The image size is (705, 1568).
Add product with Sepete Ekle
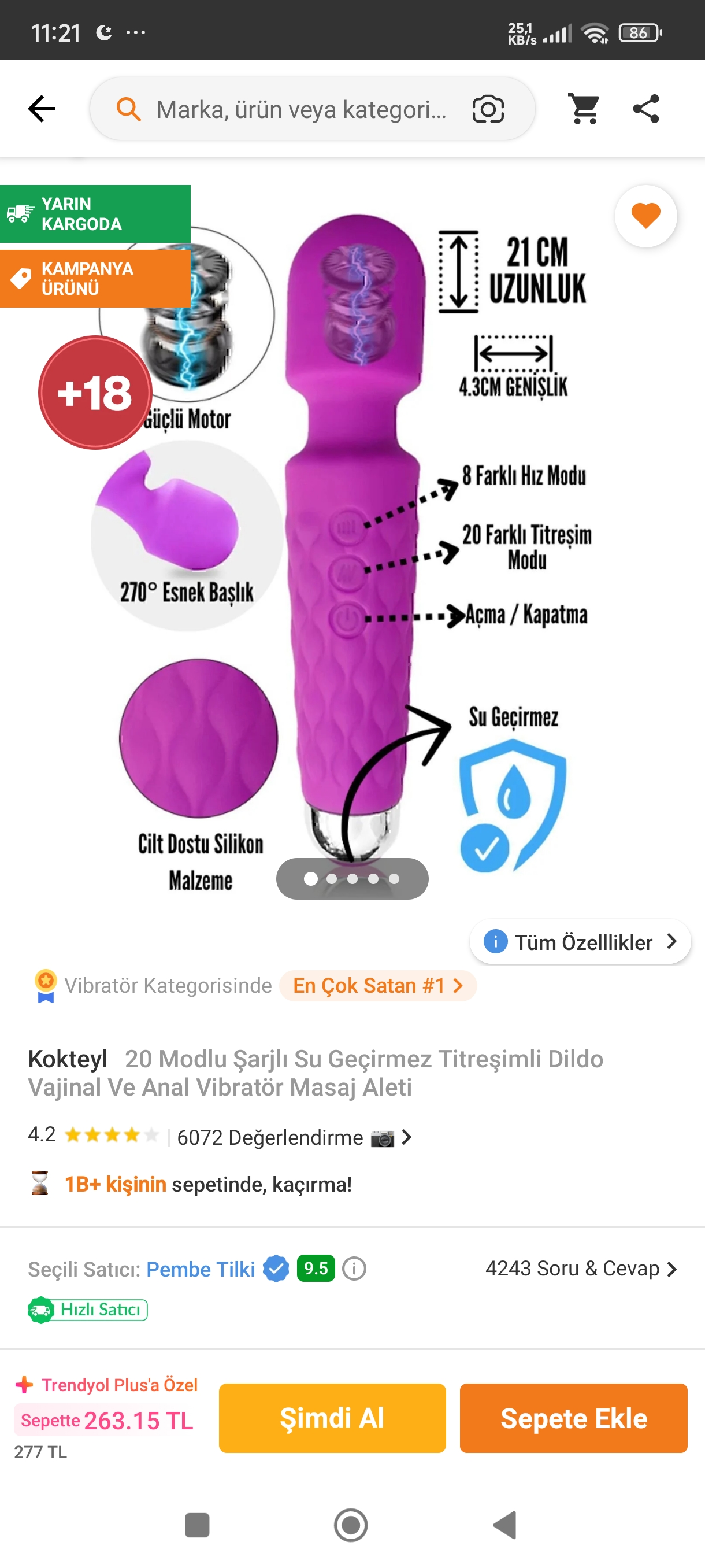click(573, 1418)
